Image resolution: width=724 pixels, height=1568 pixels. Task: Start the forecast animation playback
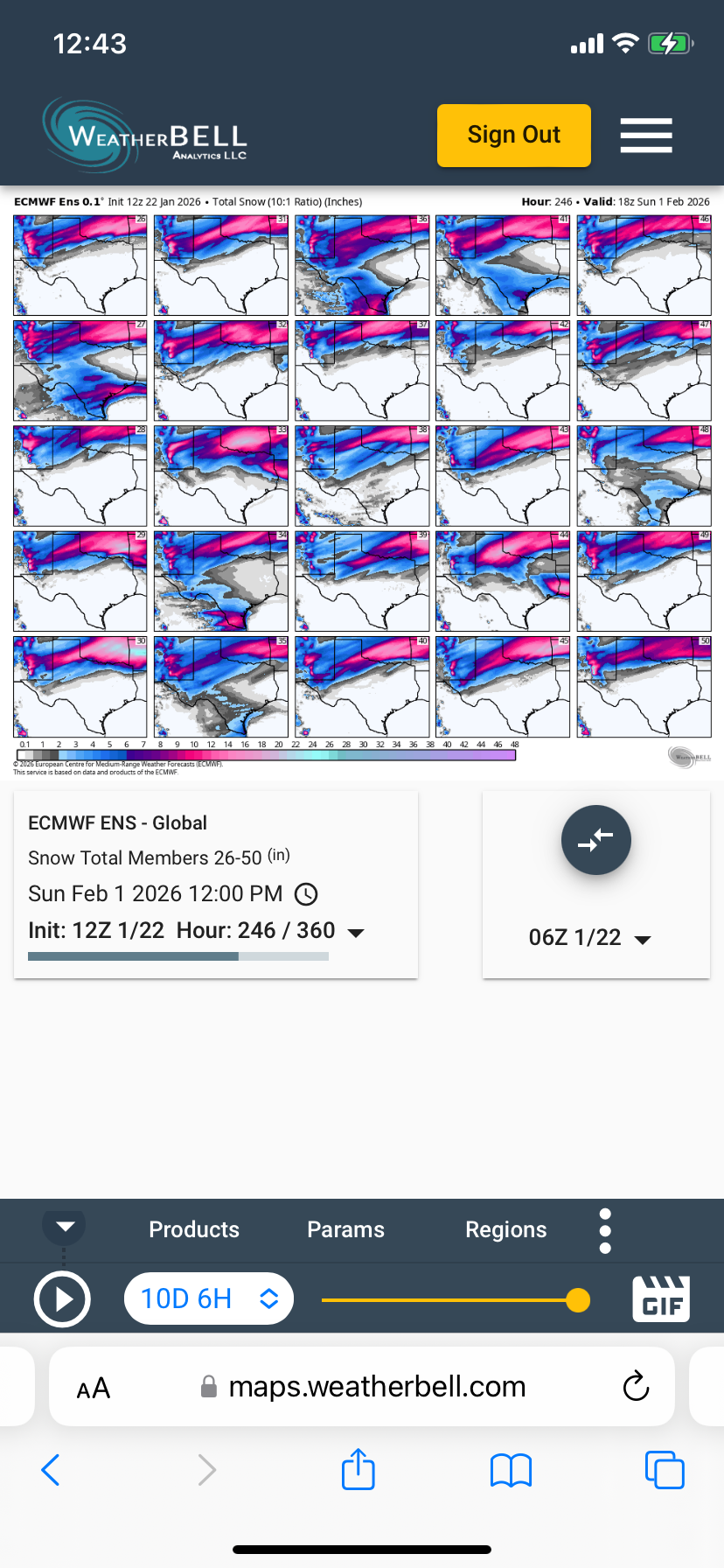[x=62, y=1299]
